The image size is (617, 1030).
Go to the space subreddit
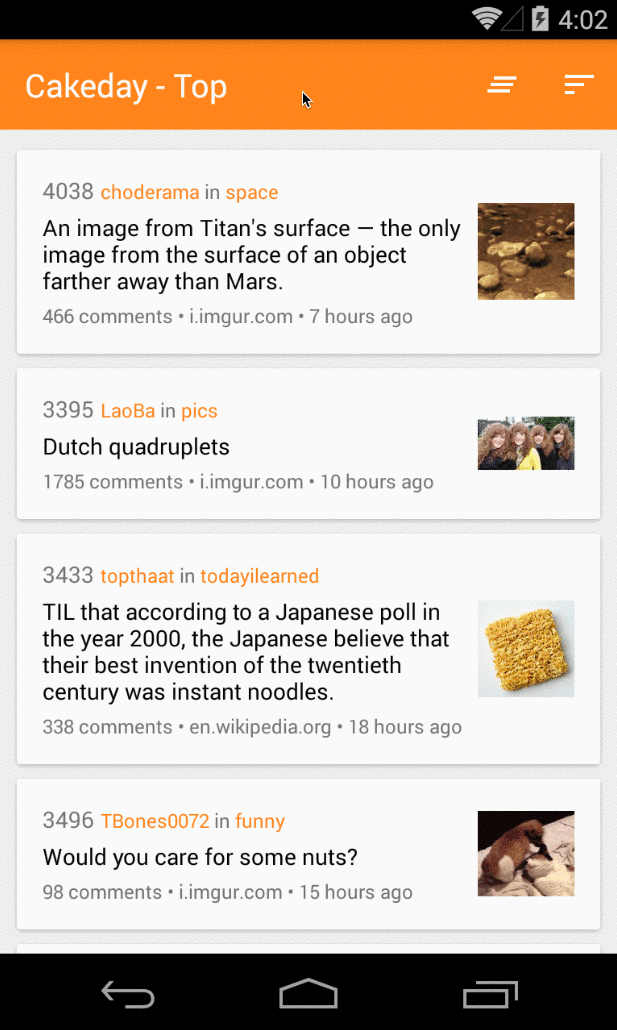(x=252, y=192)
